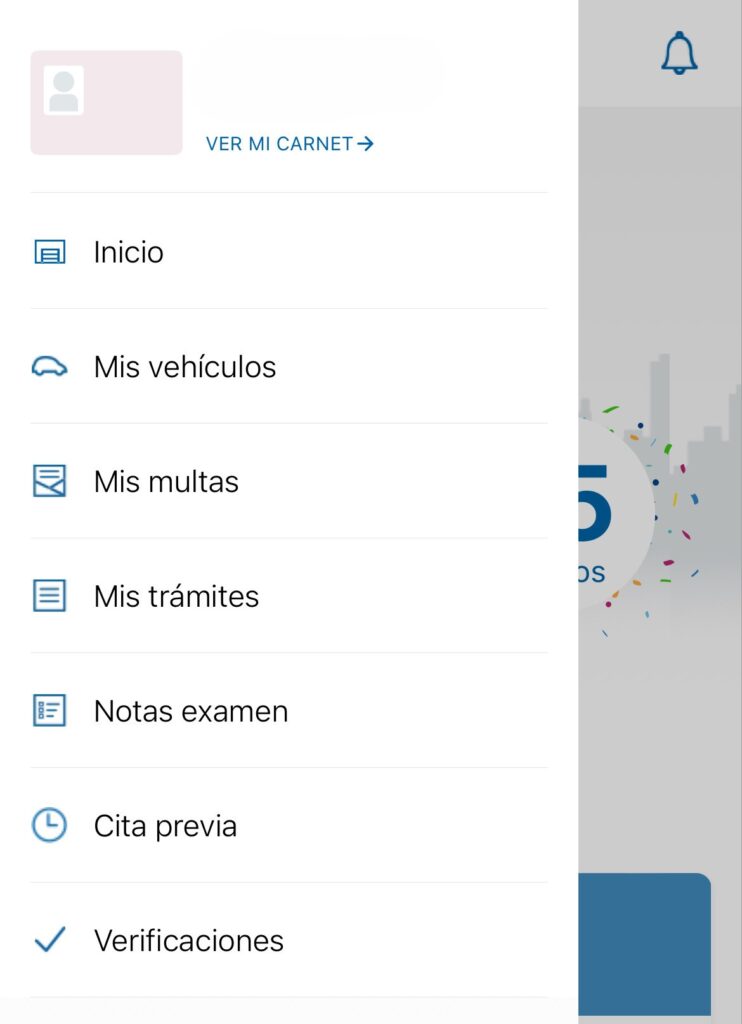742x1024 pixels.
Task: Follow the VER MI CARNET link
Action: click(289, 144)
